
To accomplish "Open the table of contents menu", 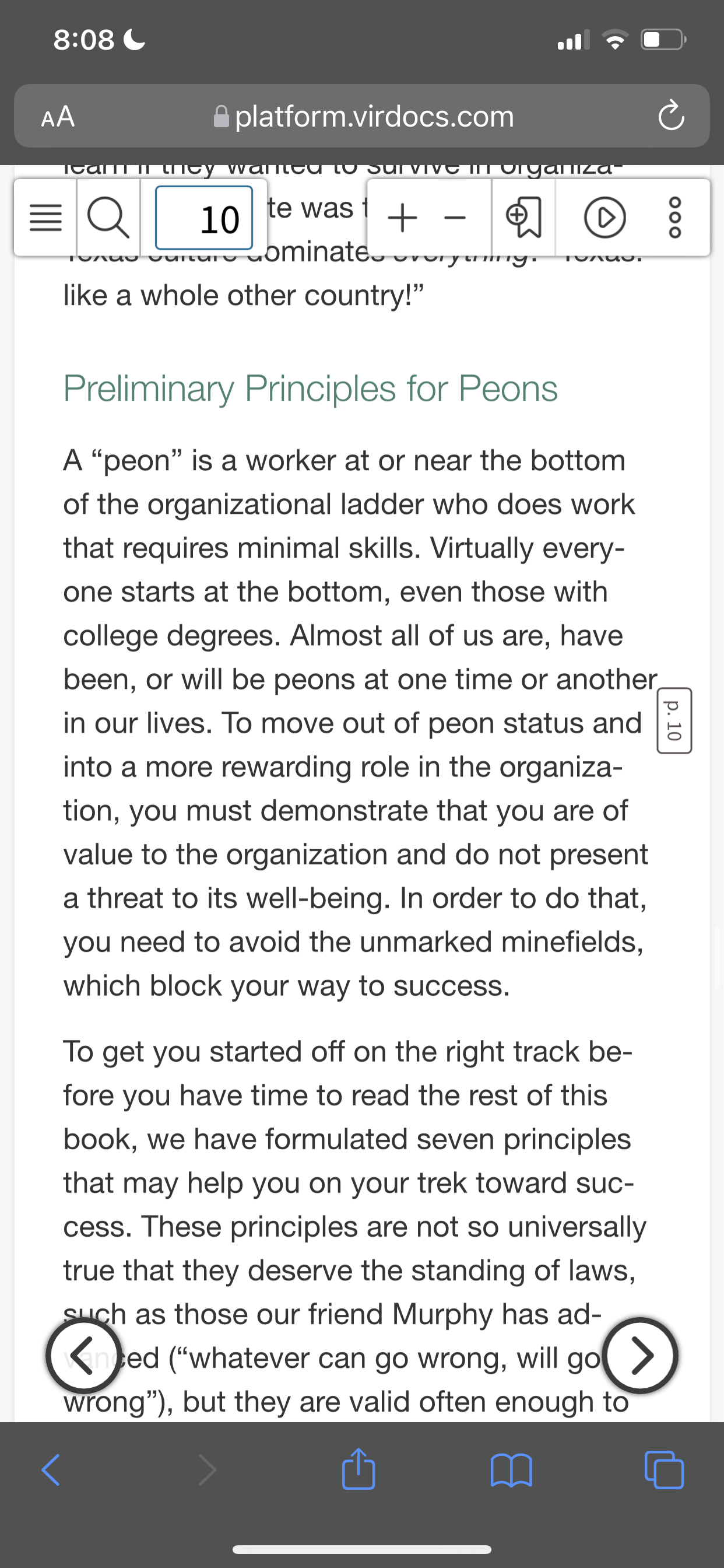I will click(x=45, y=218).
